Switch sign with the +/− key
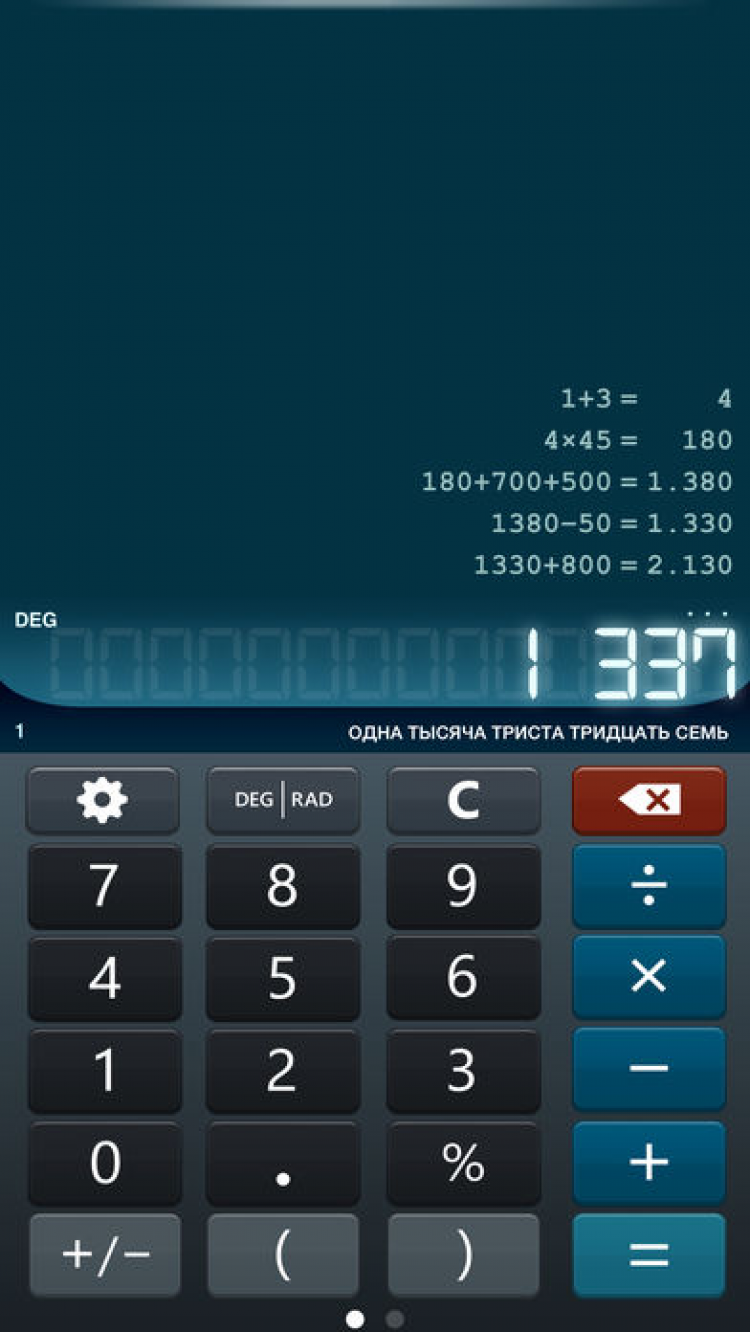750x1332 pixels. [x=104, y=1255]
